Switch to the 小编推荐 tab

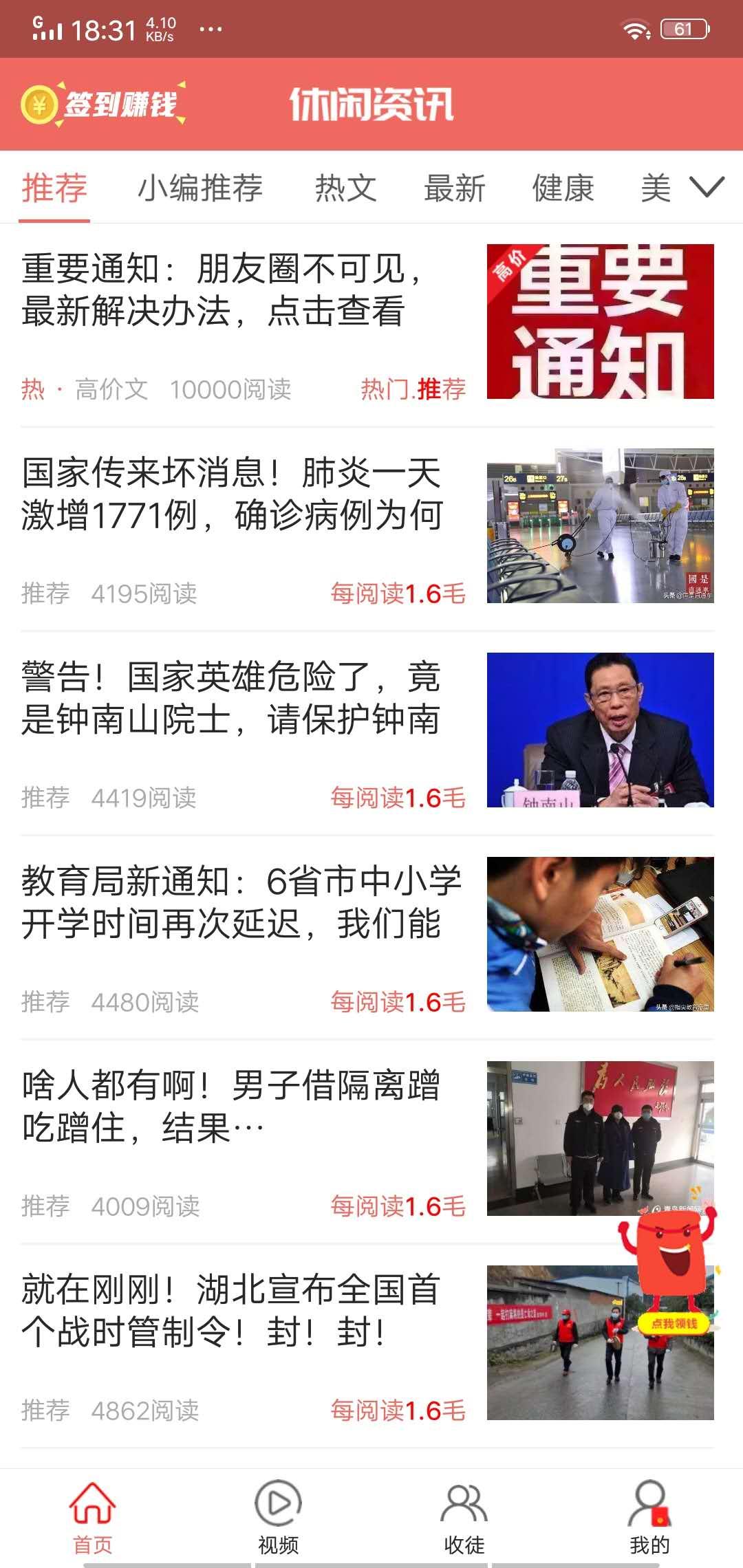pyautogui.click(x=201, y=187)
